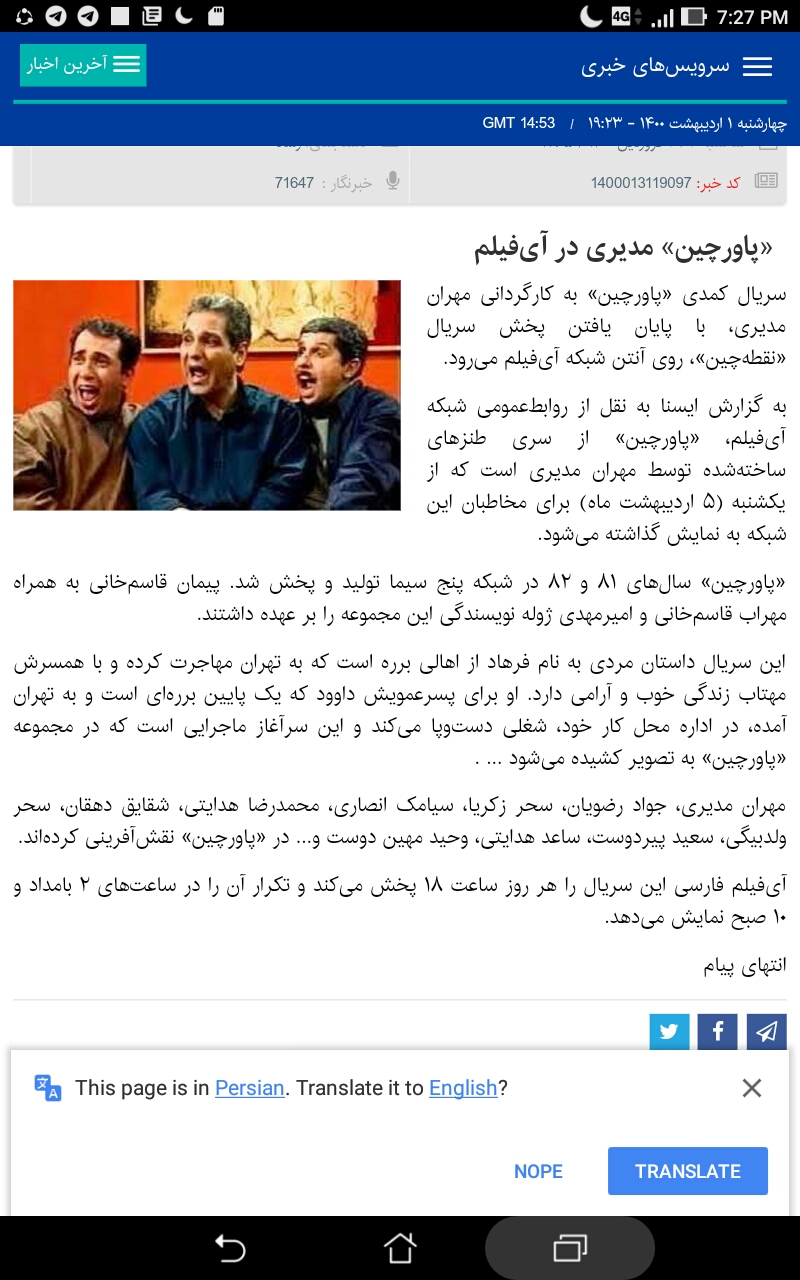The image size is (800, 1280).
Task: Open the article's photo
Action: click(x=207, y=395)
